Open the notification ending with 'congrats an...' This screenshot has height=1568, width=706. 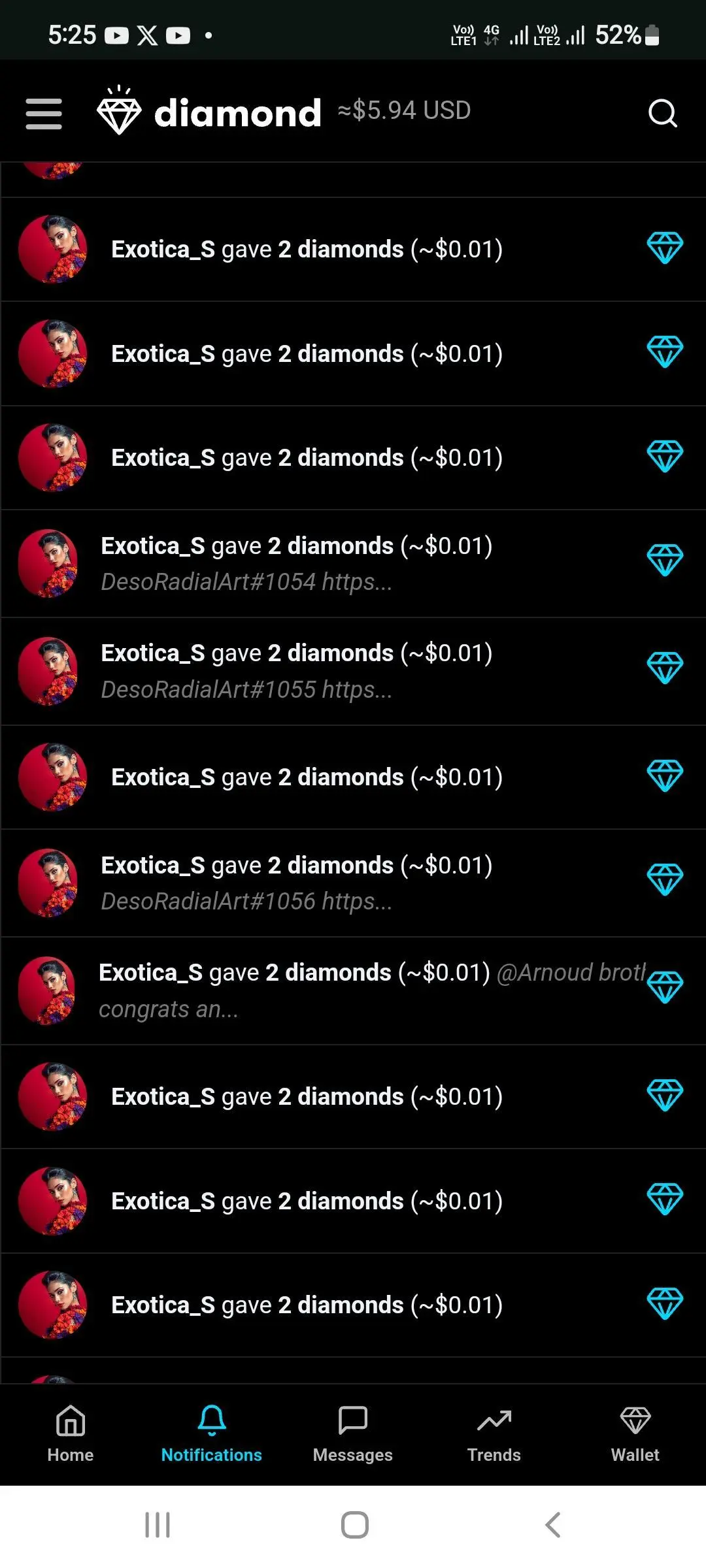327,990
